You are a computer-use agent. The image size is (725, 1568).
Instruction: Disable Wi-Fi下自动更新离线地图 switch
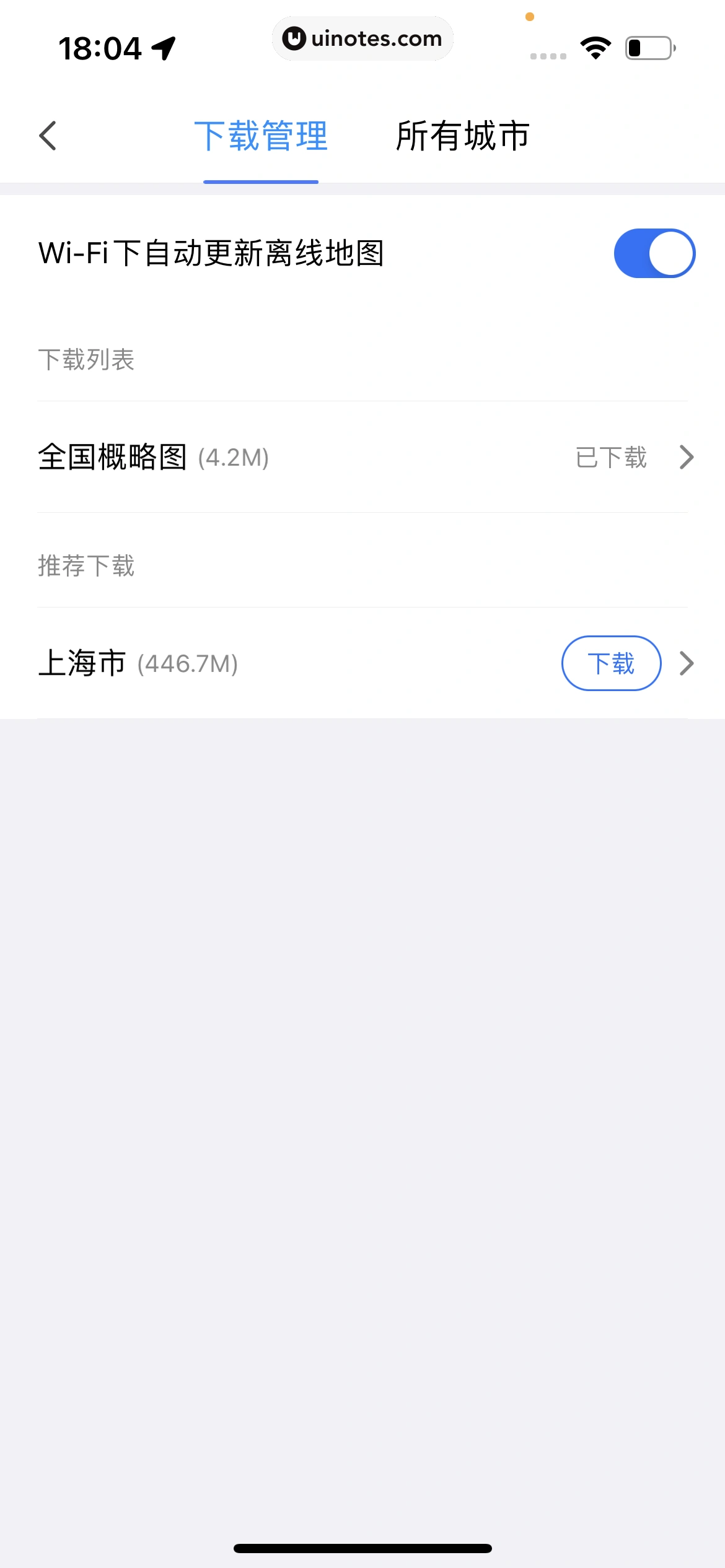click(654, 253)
